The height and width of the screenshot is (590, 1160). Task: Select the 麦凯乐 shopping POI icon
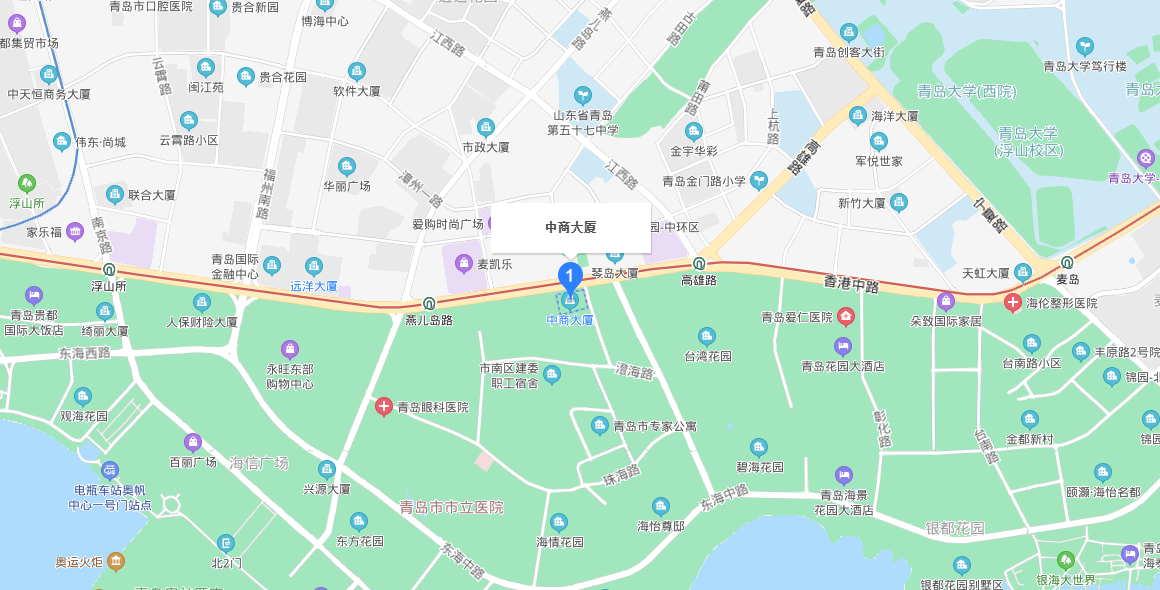(x=463, y=264)
